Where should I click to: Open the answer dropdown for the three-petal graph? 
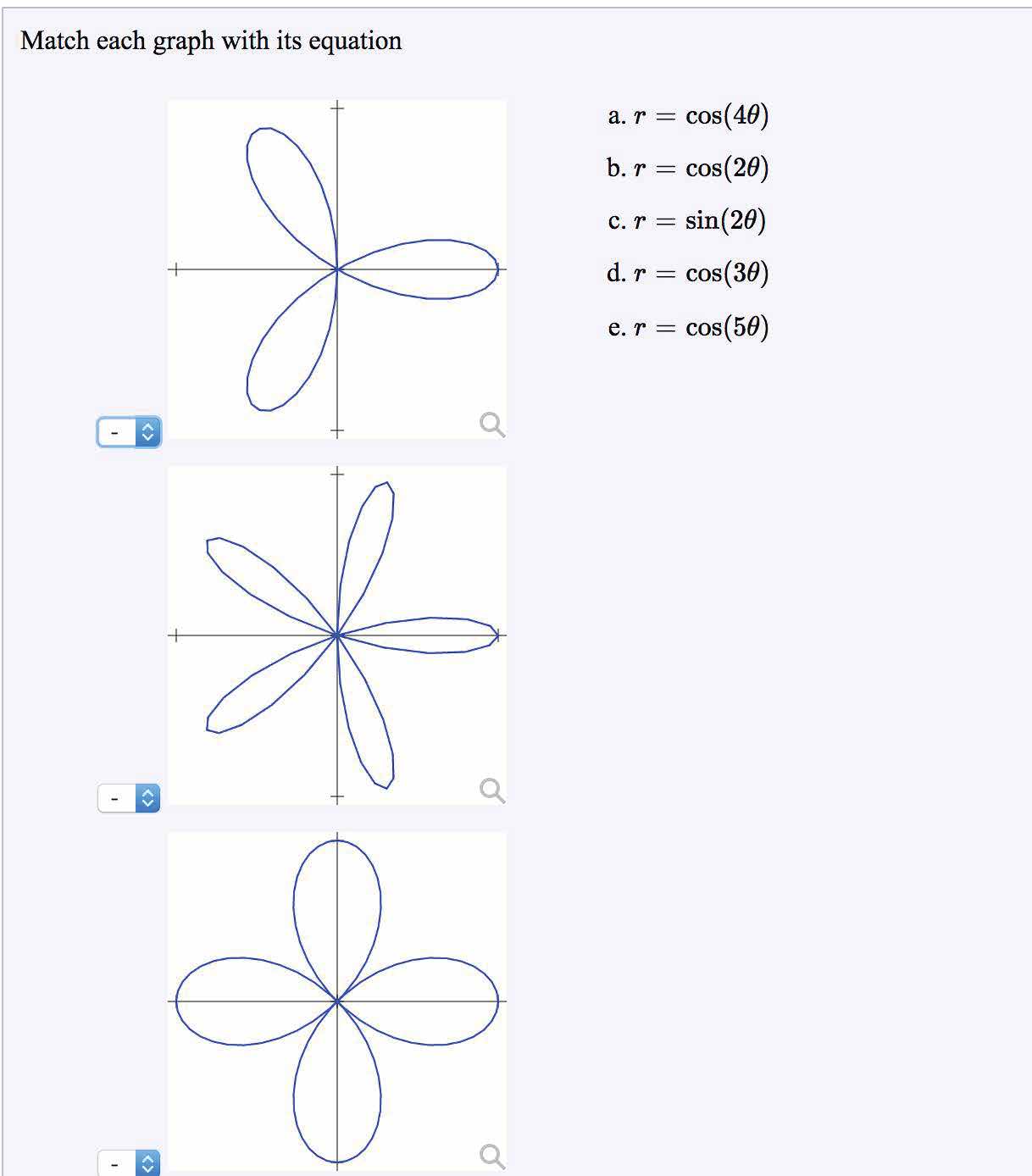coord(129,432)
